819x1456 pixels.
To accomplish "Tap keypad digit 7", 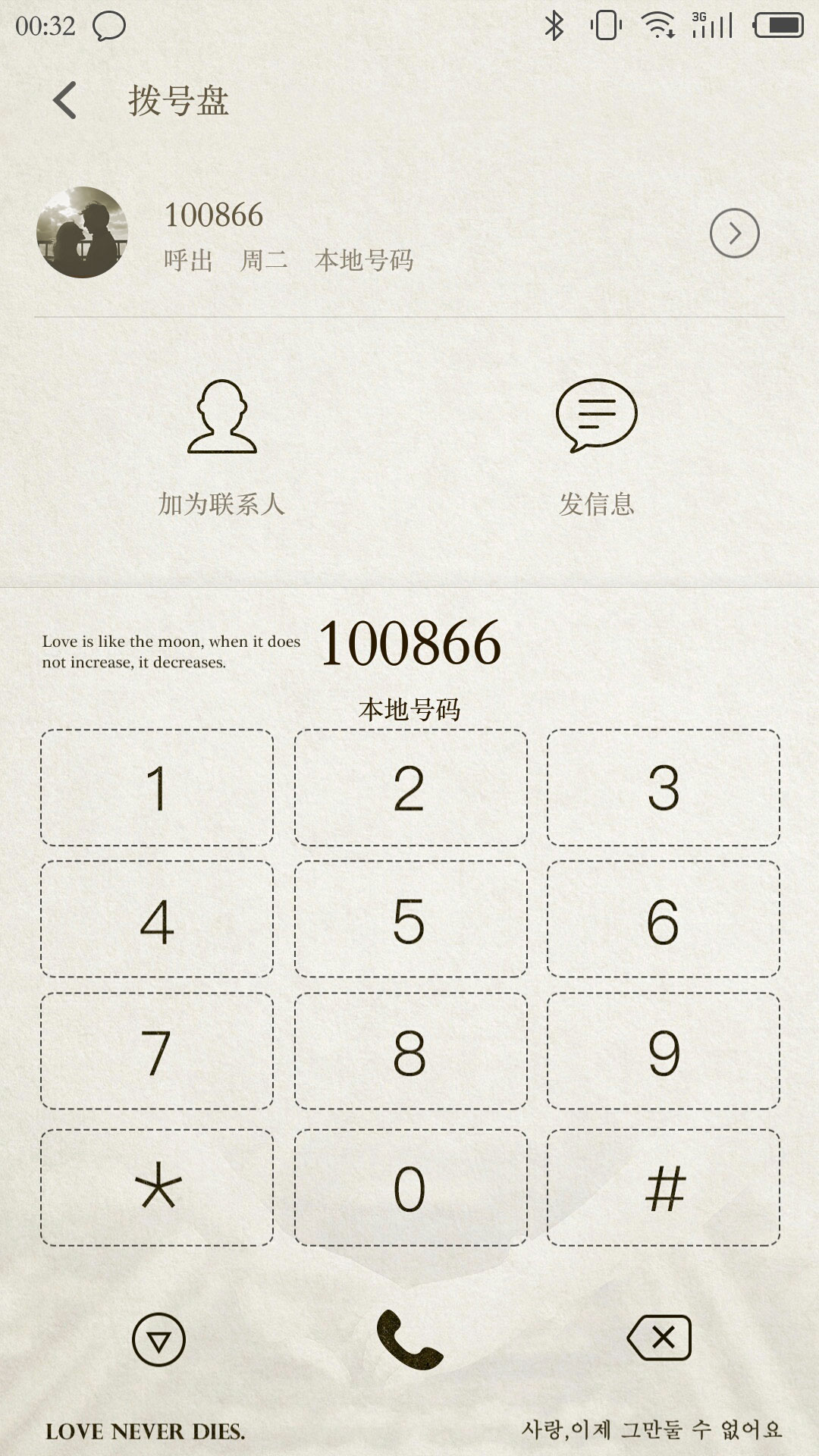I will coord(157,1051).
